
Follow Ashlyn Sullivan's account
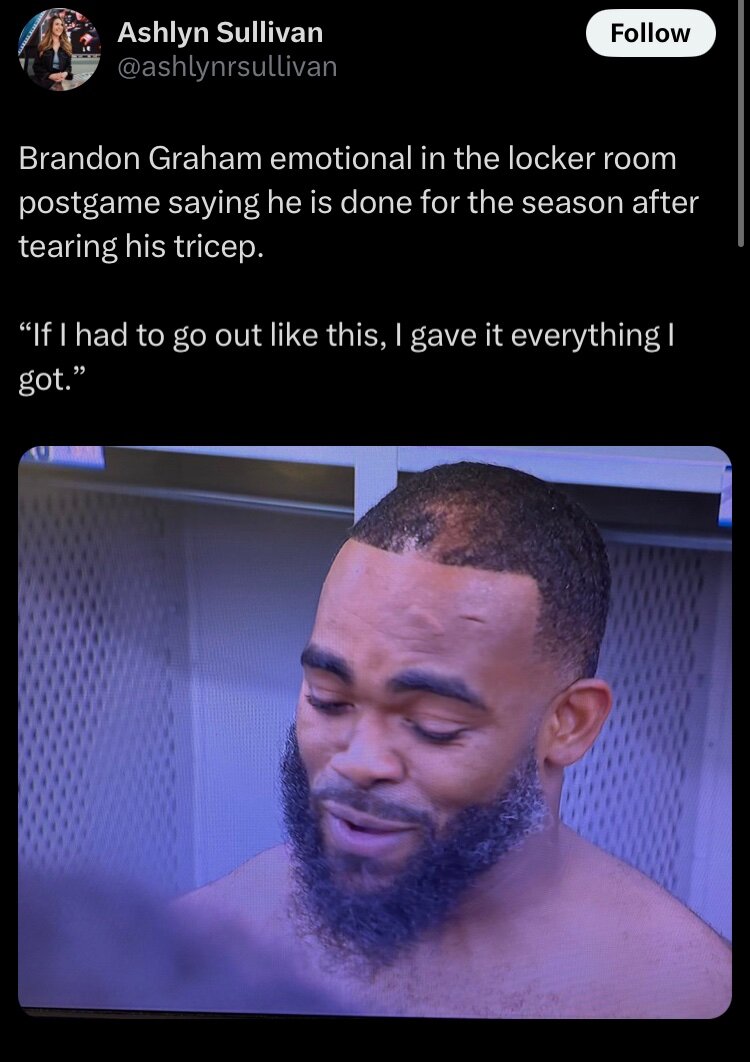click(650, 33)
